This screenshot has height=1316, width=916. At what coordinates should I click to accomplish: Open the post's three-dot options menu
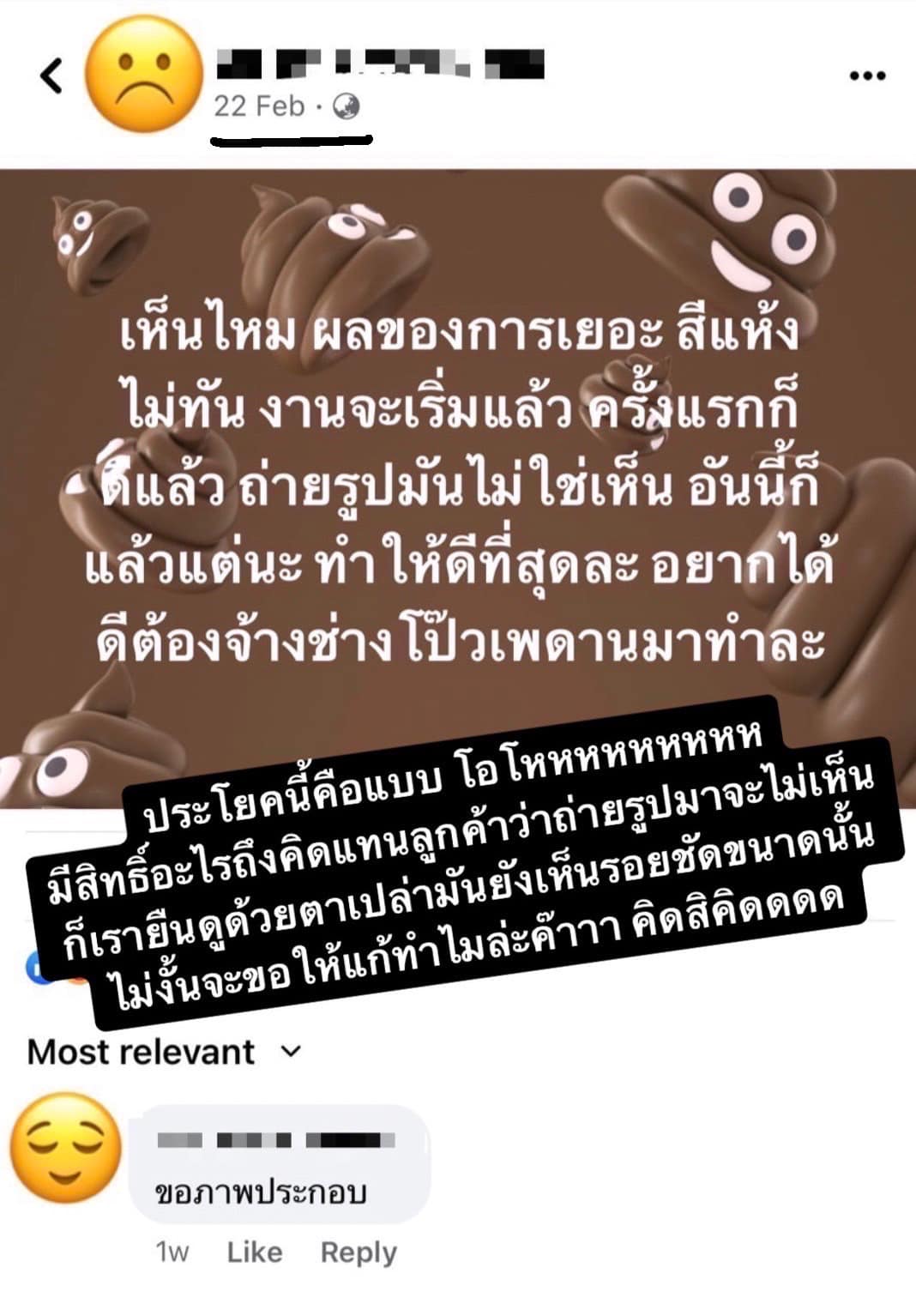click(866, 75)
